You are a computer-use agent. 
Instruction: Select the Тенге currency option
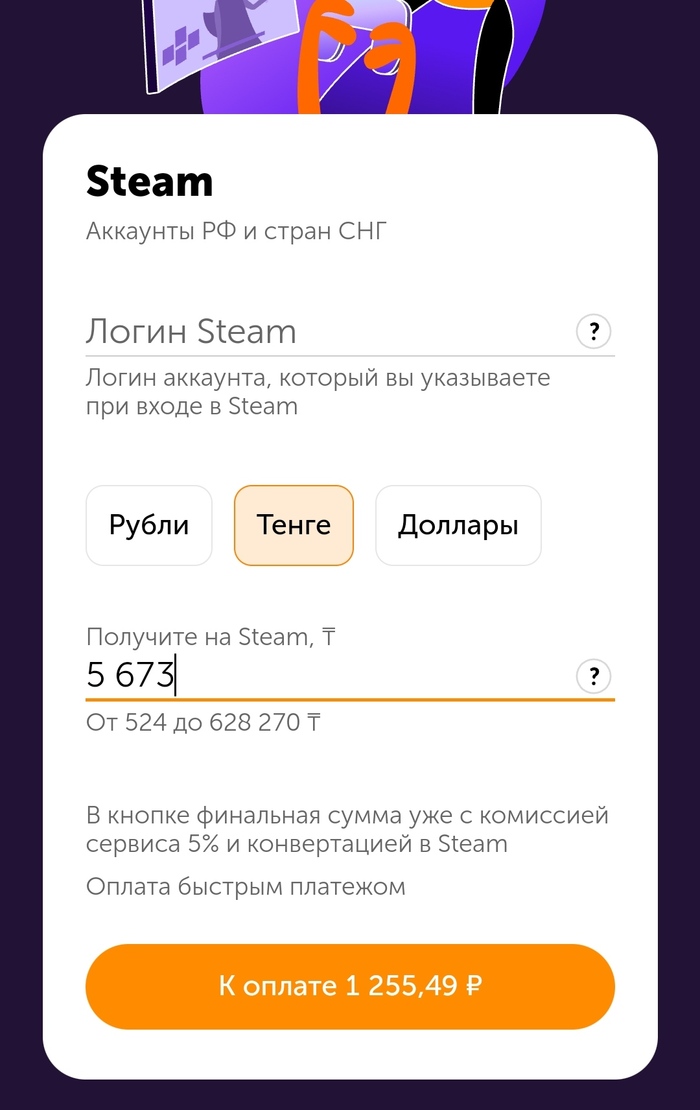coord(294,525)
